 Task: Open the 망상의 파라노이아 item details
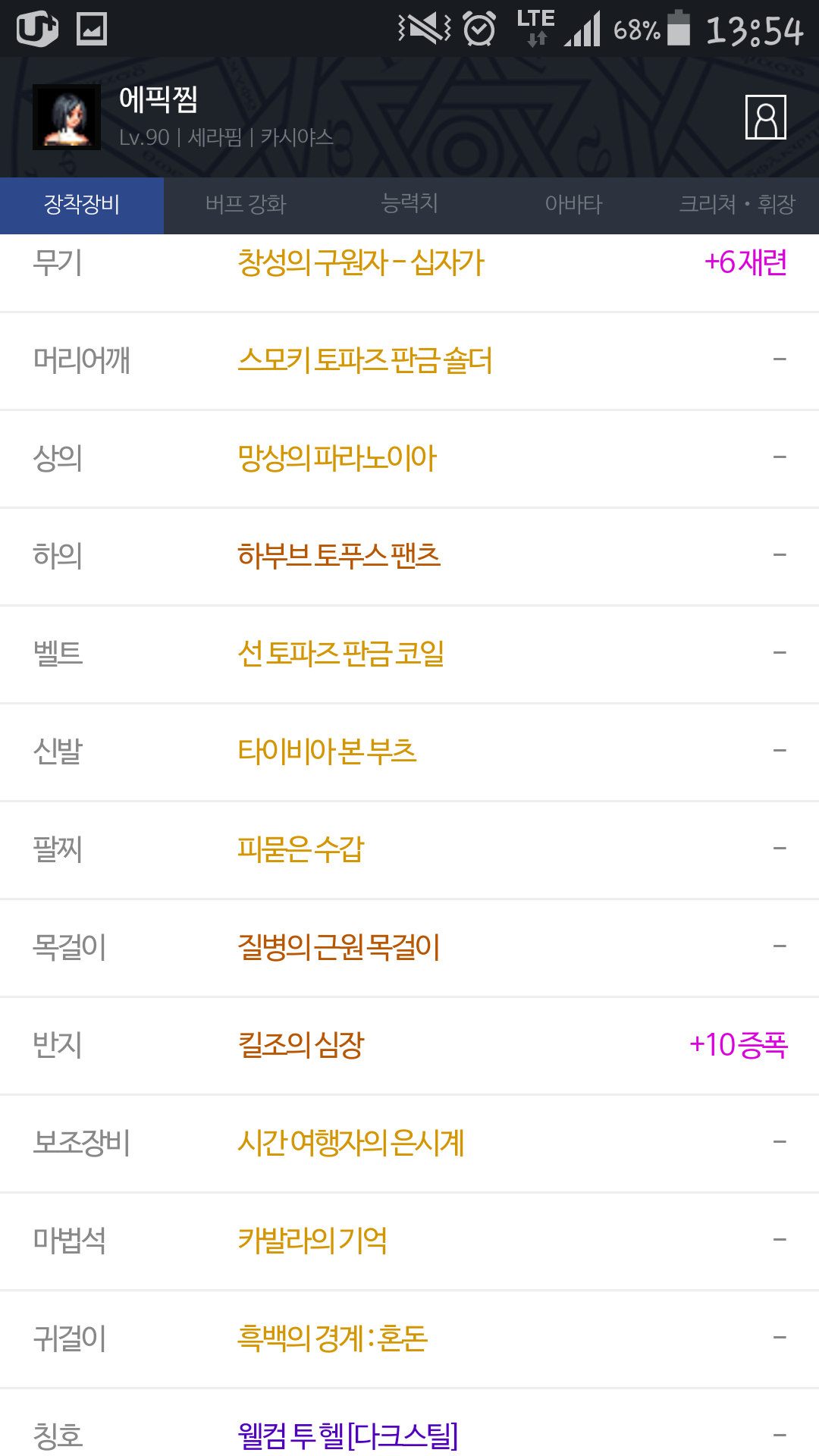point(409,459)
